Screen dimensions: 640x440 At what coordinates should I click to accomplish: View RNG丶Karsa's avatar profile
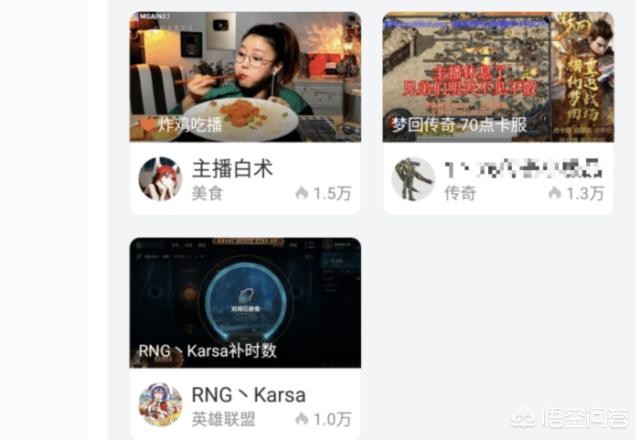click(x=160, y=405)
